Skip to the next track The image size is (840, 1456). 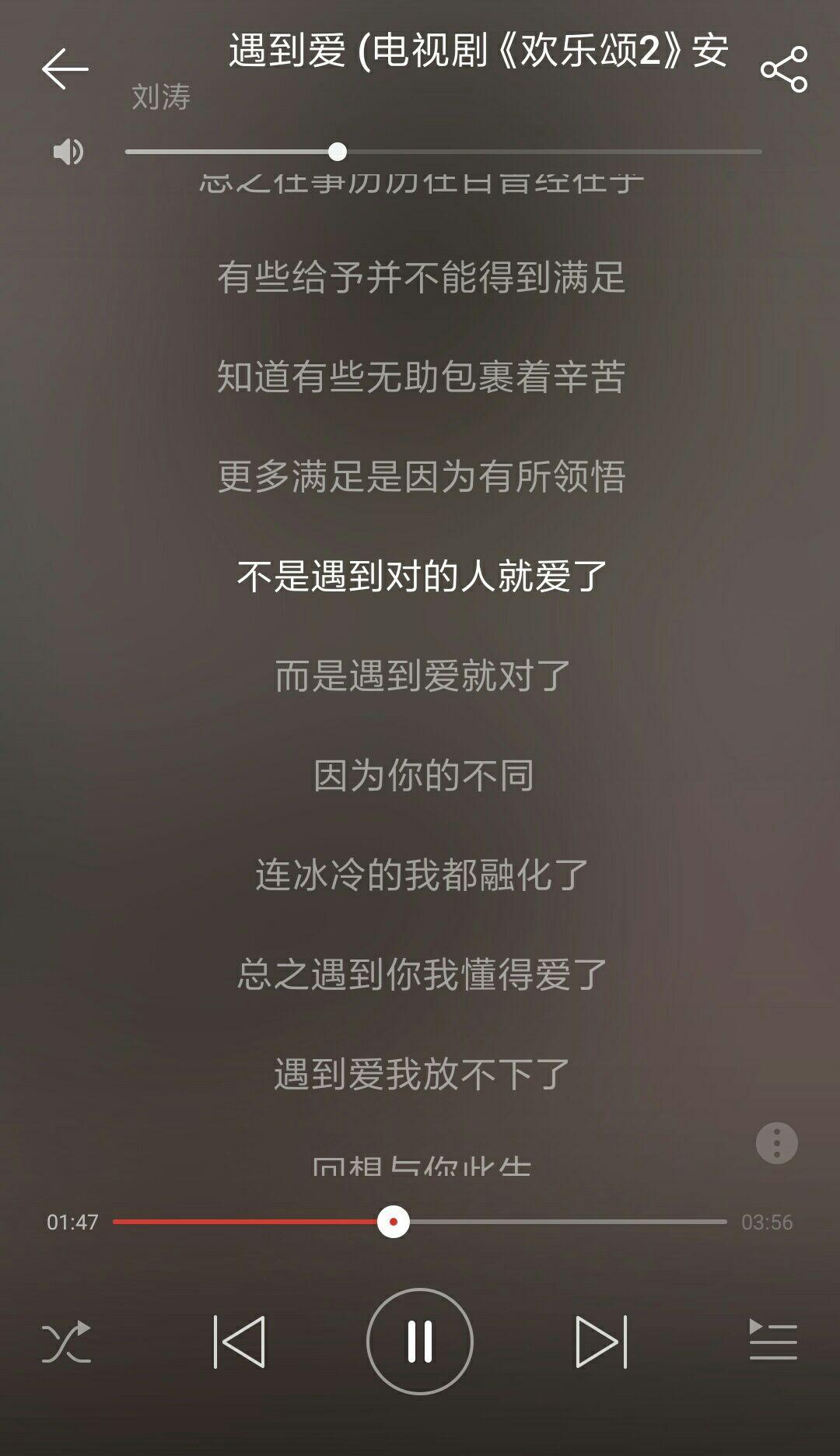[x=600, y=1342]
